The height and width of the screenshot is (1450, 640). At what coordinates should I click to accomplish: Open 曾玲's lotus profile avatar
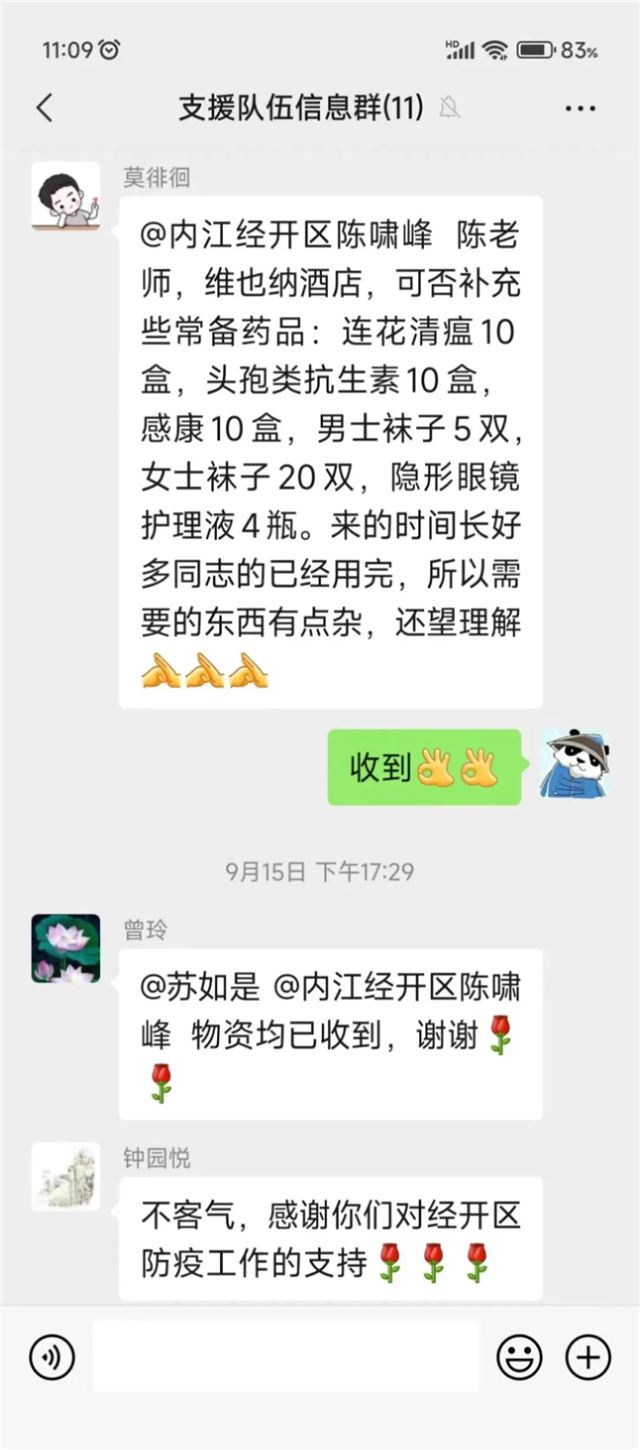[x=66, y=948]
